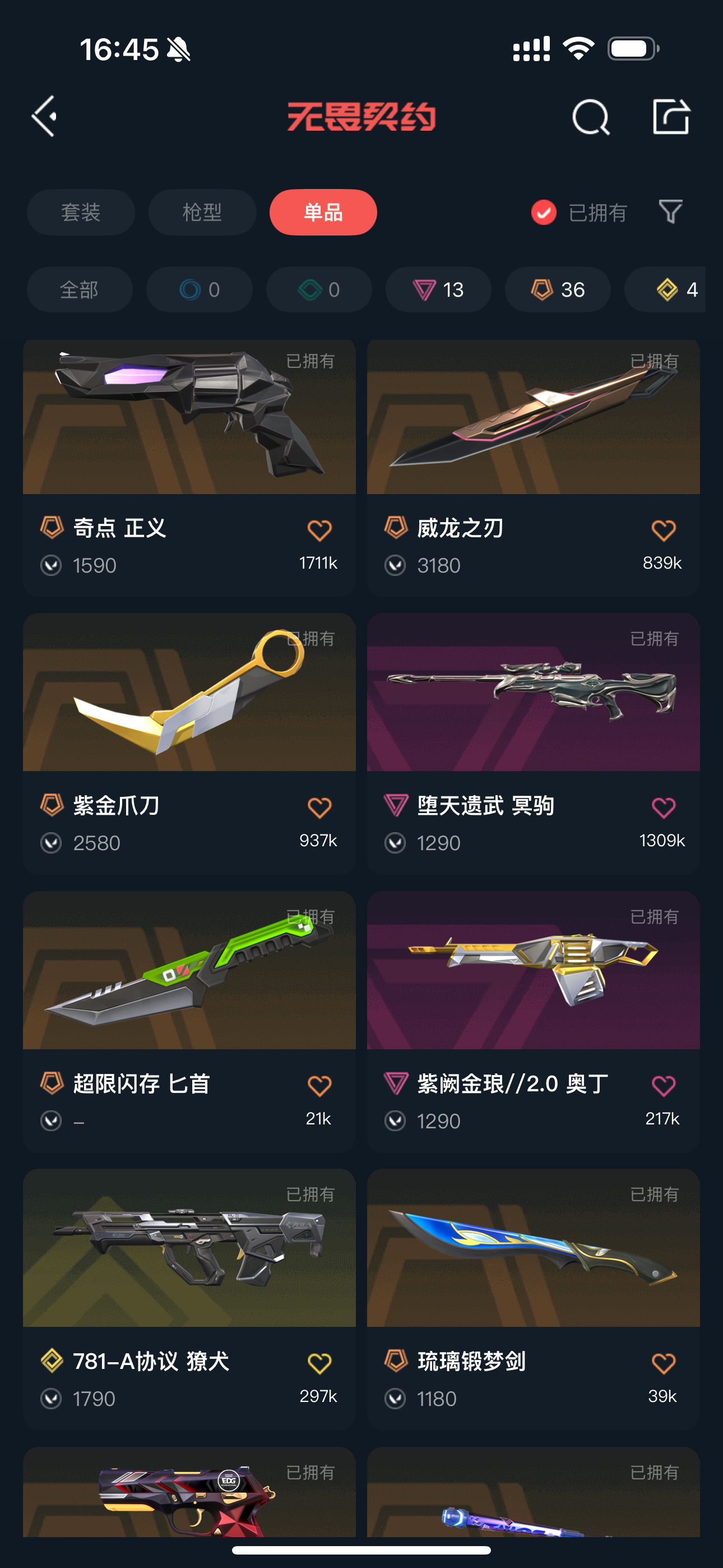Viewport: 723px width, 1568px height.
Task: Open the search icon in the header
Action: click(x=590, y=116)
